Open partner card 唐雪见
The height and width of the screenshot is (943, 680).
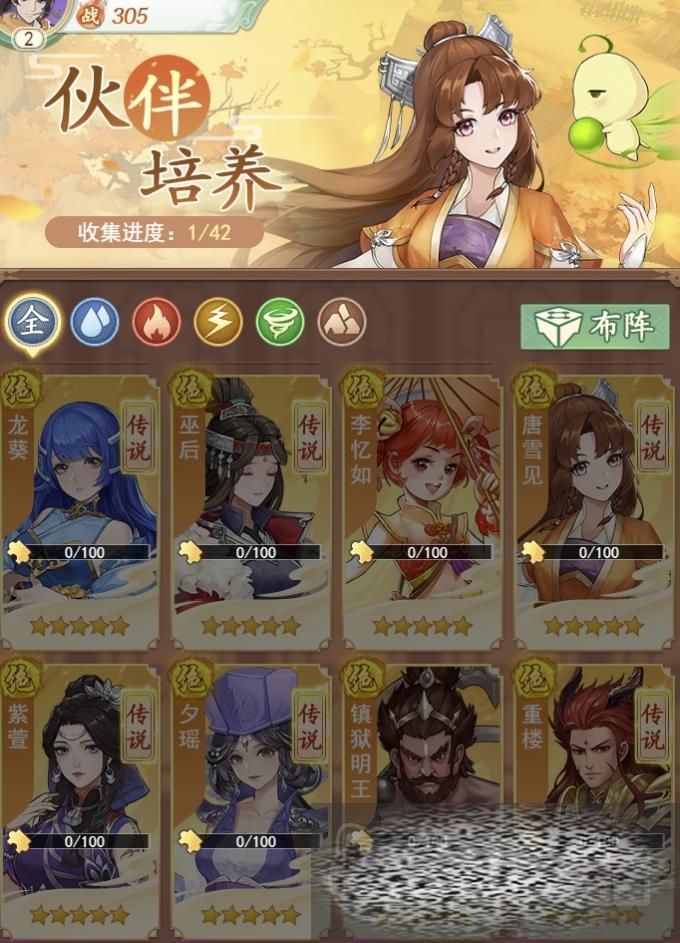tap(594, 500)
